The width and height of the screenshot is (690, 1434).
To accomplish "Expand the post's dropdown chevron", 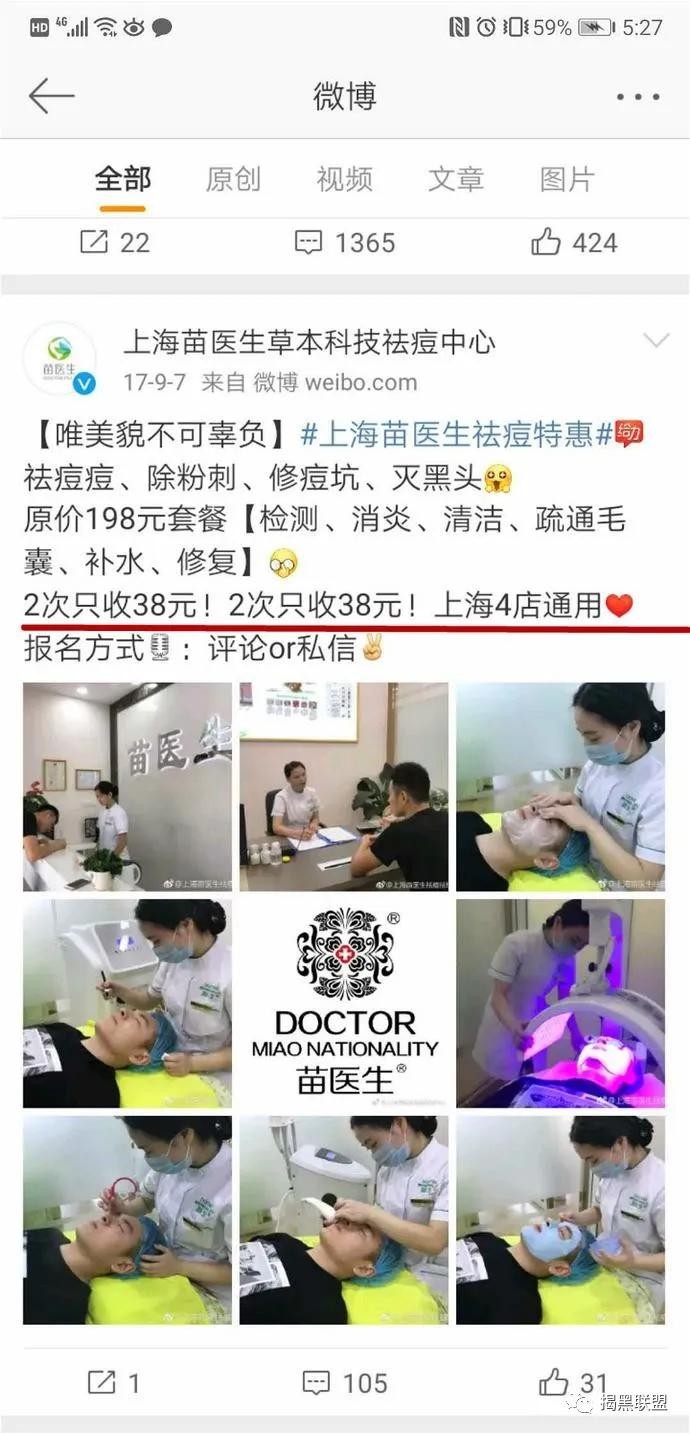I will [x=655, y=341].
